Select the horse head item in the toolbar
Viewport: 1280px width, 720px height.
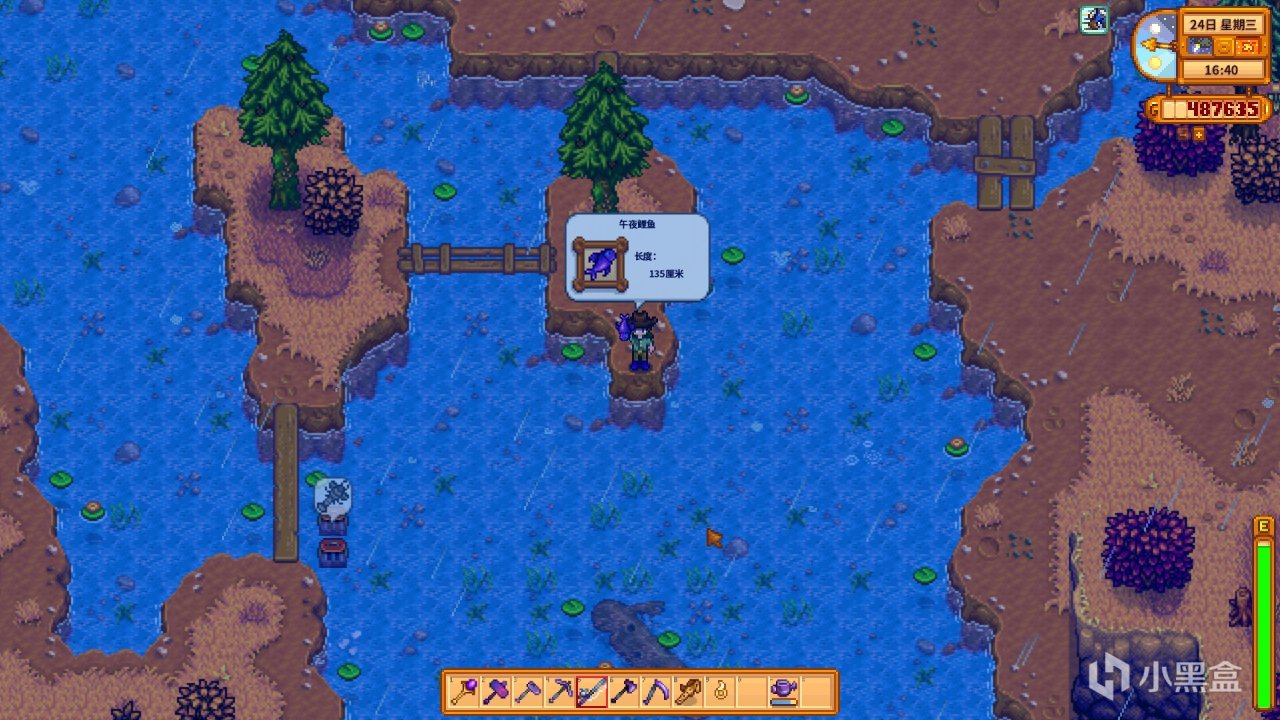[688, 692]
